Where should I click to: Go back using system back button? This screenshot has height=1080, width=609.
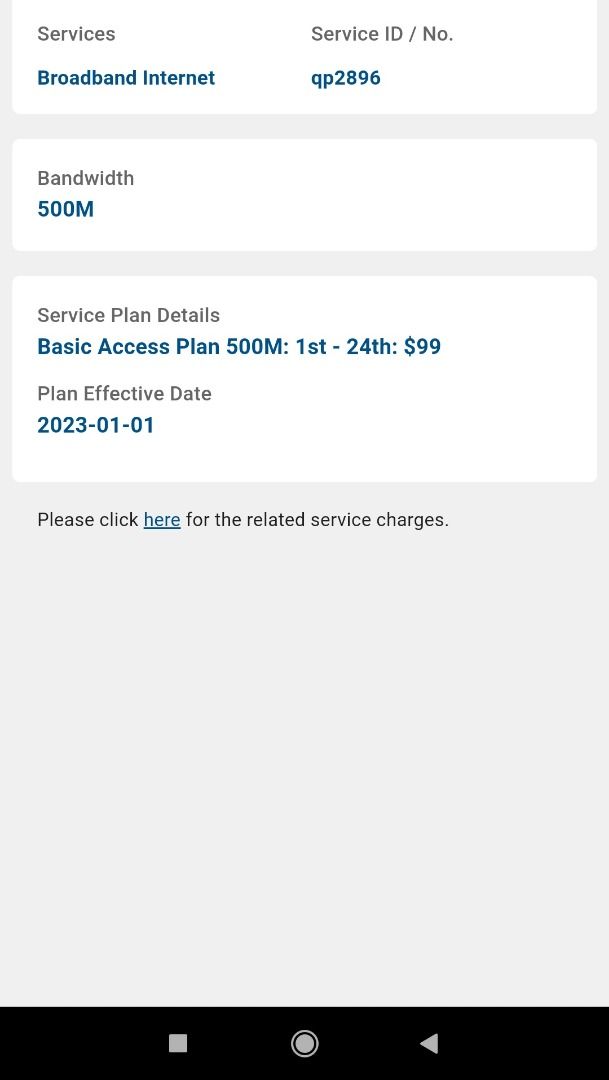tap(429, 1043)
